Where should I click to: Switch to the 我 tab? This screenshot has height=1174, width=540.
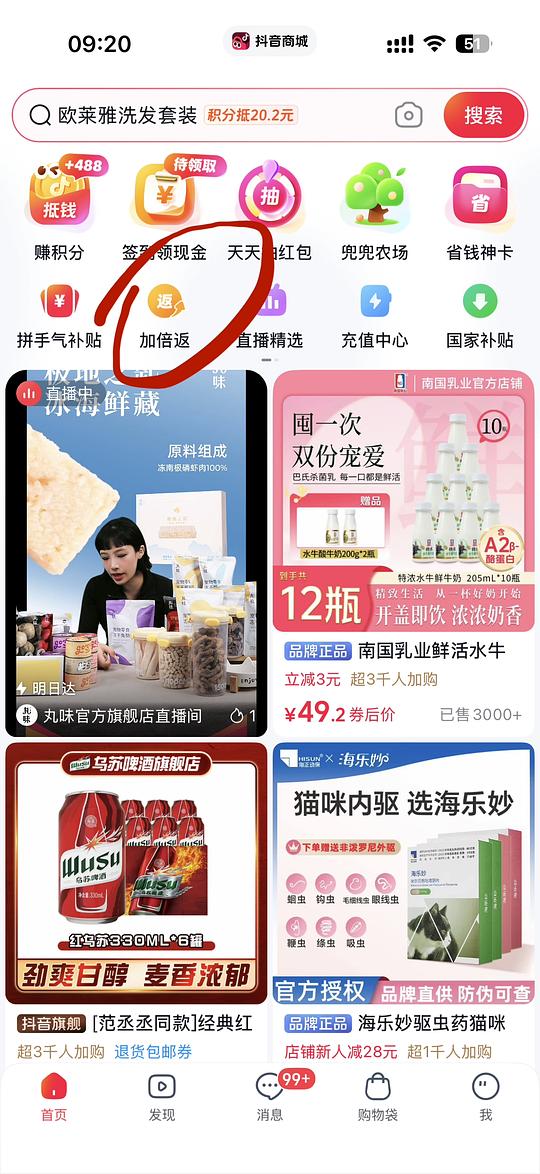click(x=485, y=1098)
